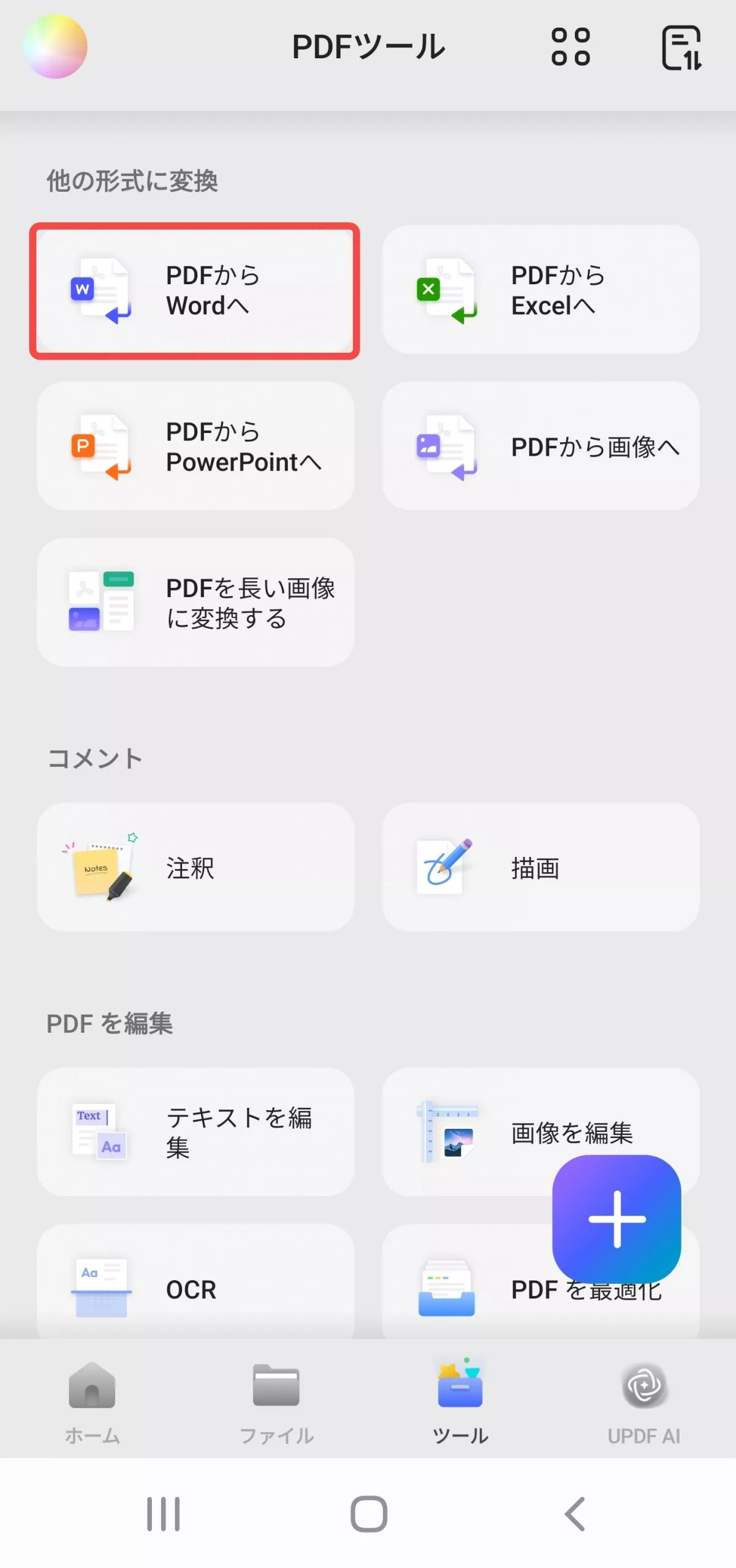Open PDFを長い画像に変換する tool

point(195,603)
